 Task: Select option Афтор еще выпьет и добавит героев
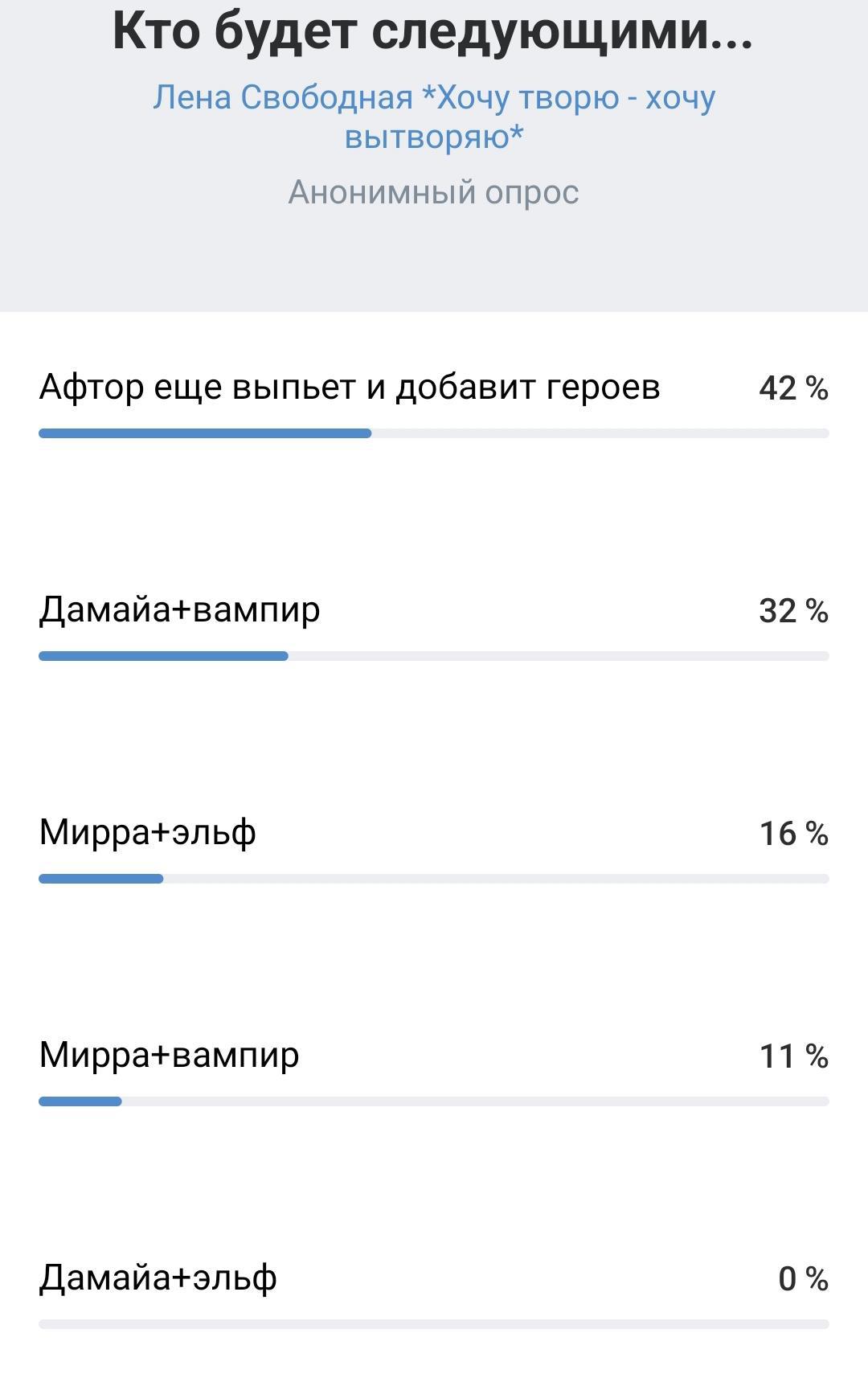point(350,388)
